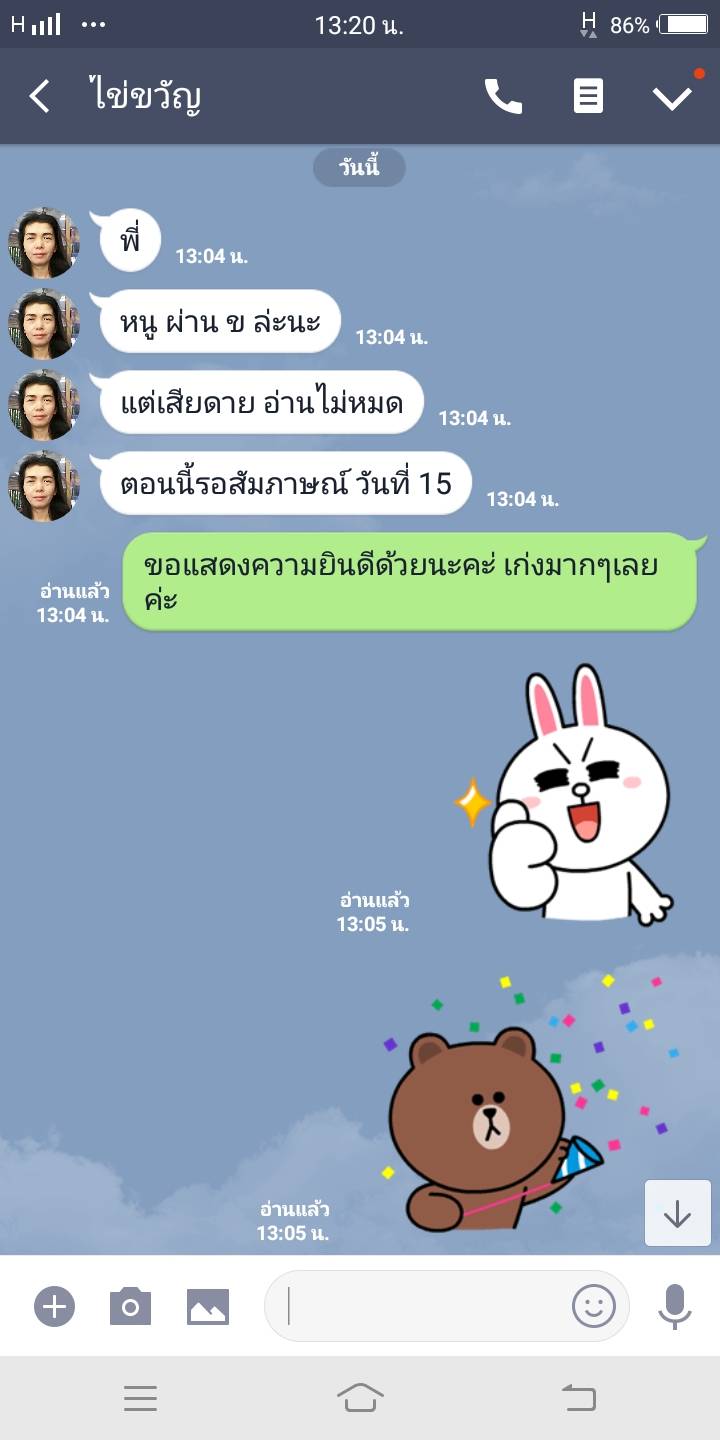Open the chat notes icon
Viewport: 720px width, 1440px height.
pyautogui.click(x=588, y=97)
